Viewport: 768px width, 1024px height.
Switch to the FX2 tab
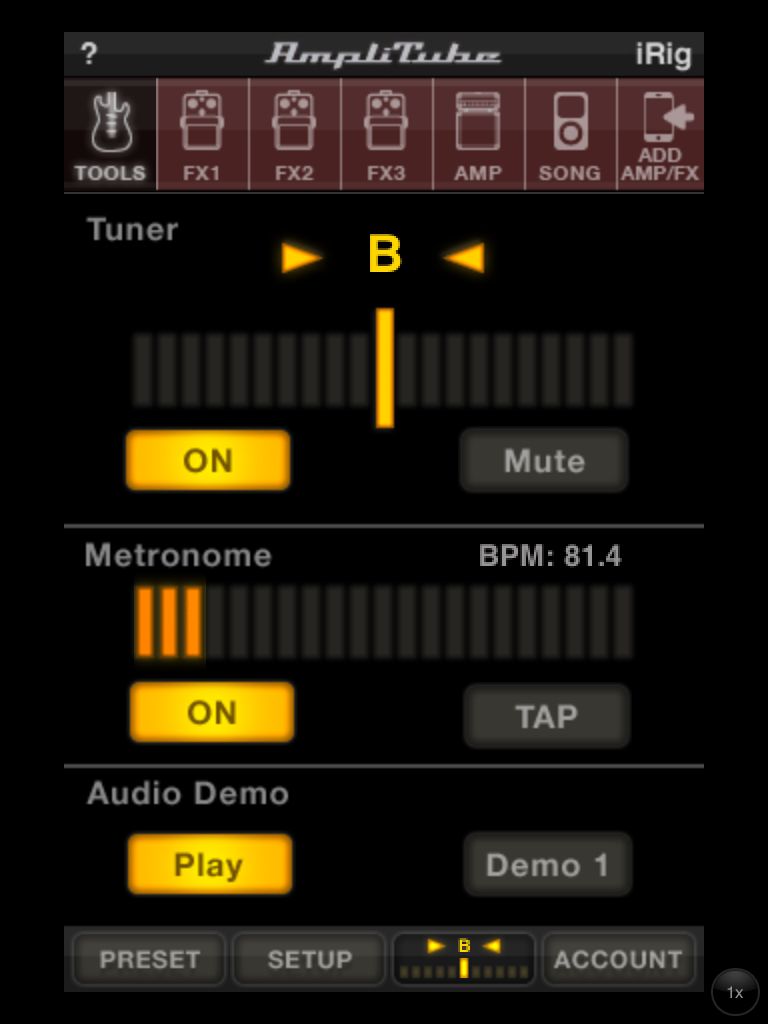pyautogui.click(x=294, y=135)
